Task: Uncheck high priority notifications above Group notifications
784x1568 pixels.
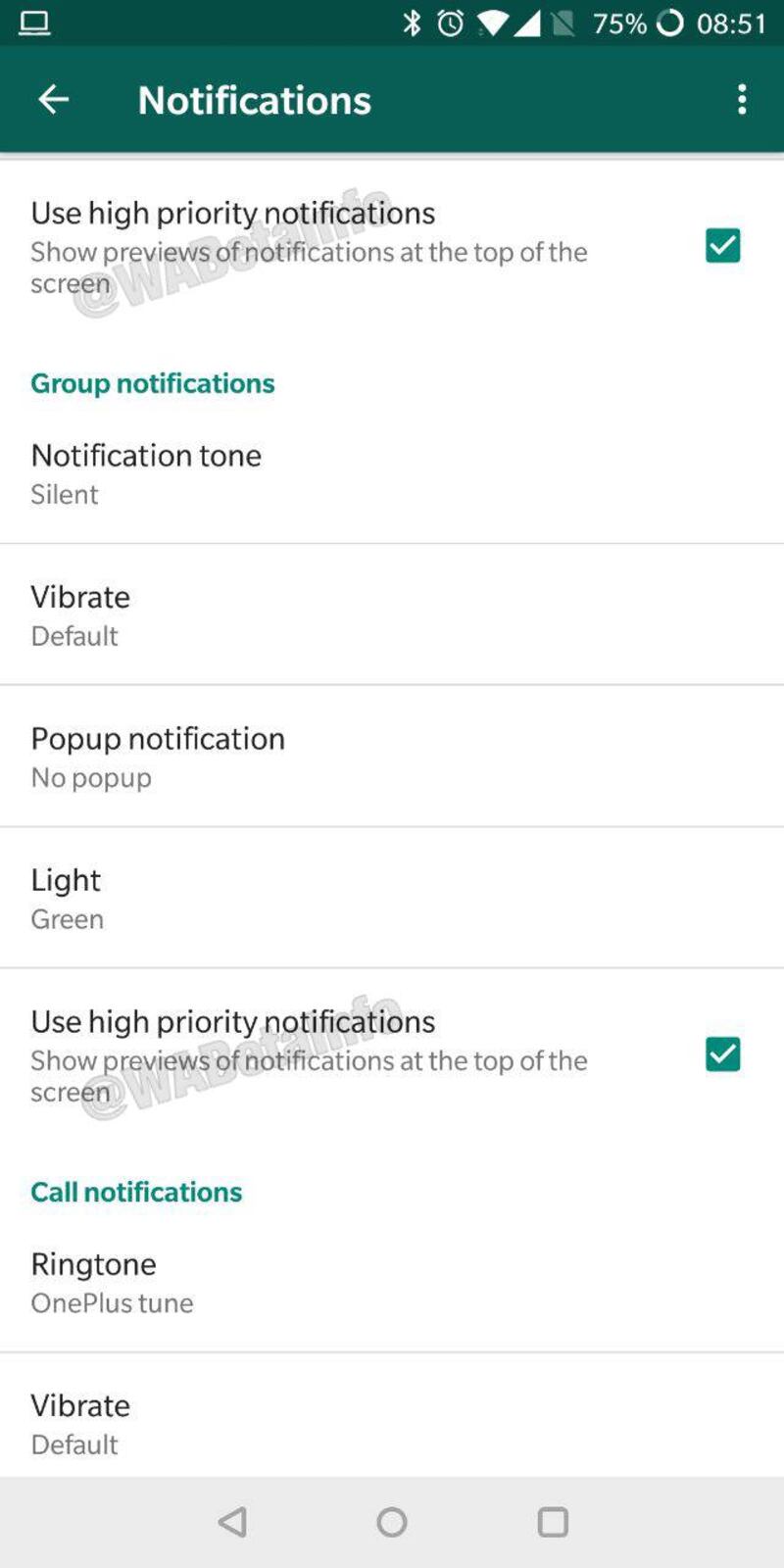Action: coord(722,246)
